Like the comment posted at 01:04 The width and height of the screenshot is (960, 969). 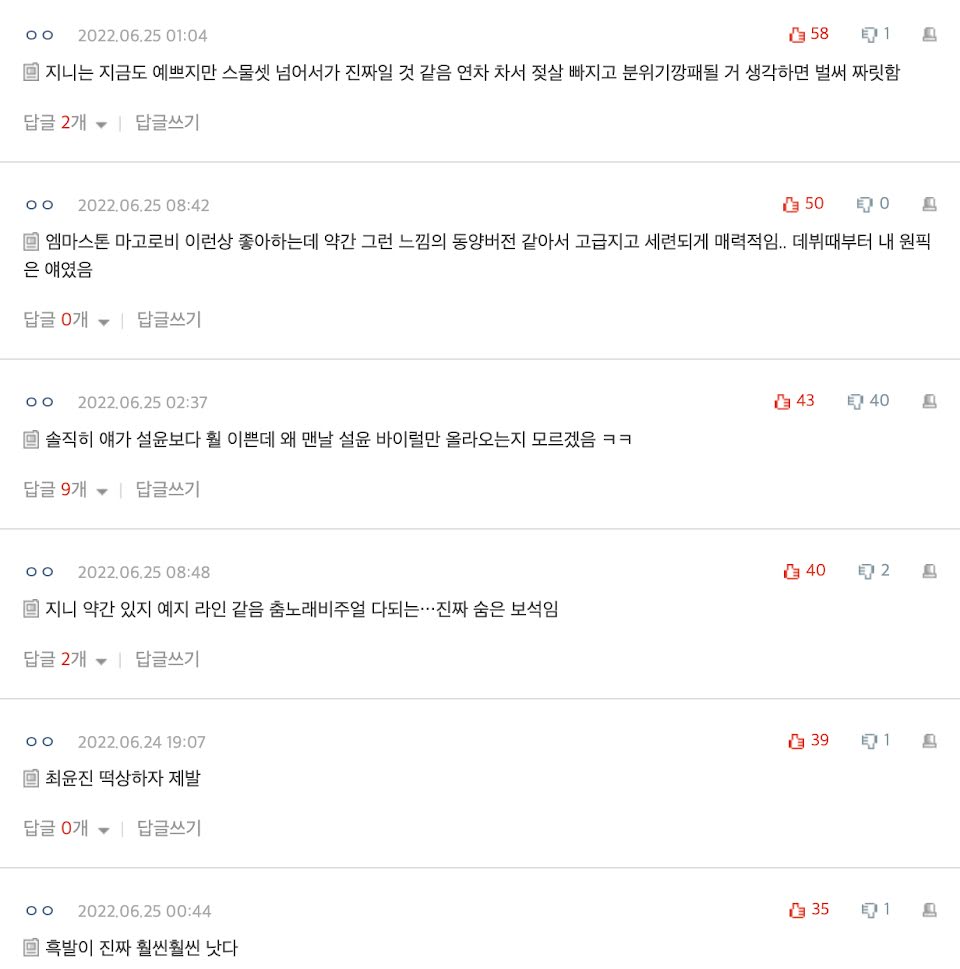pos(809,34)
